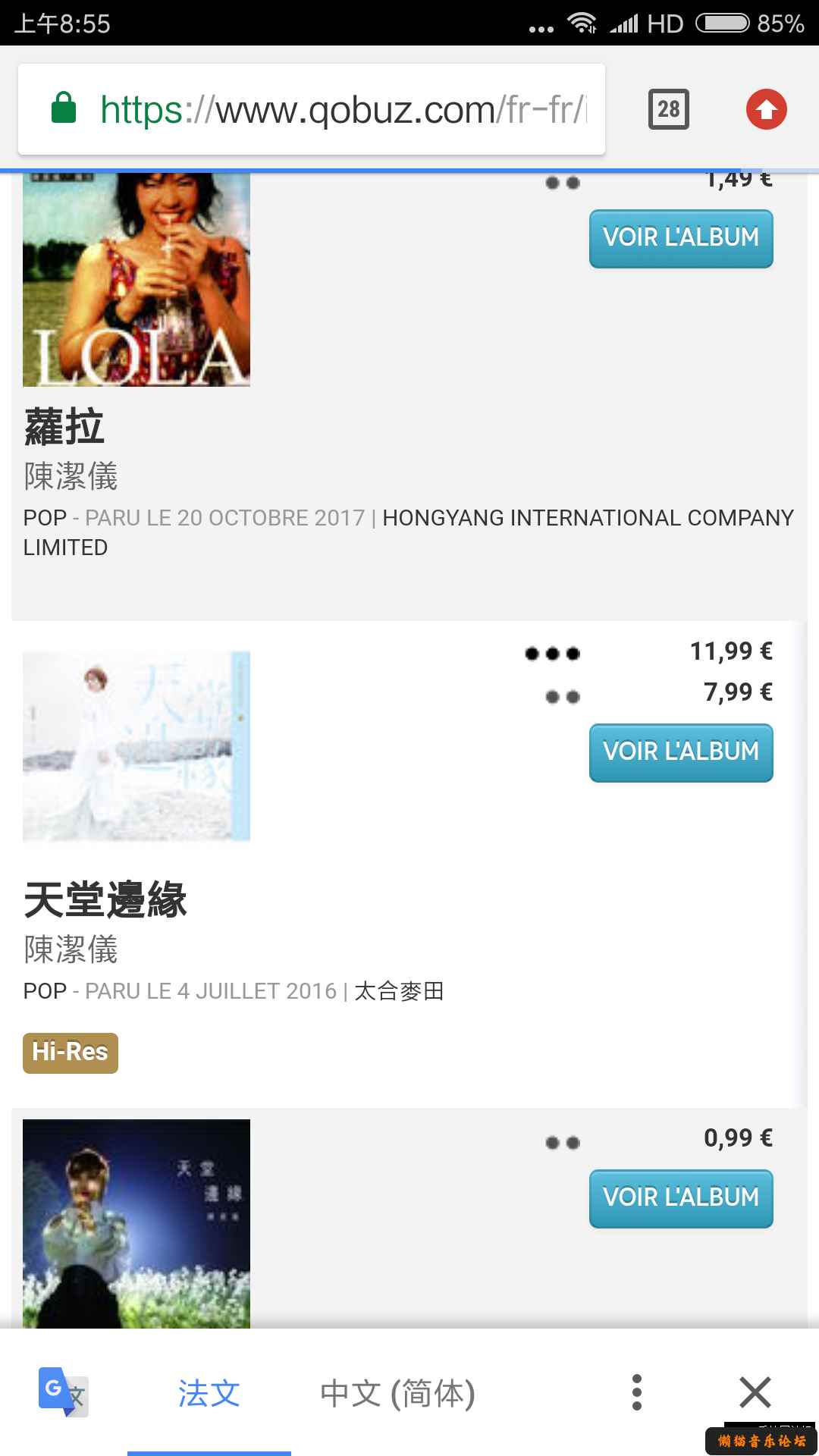Translate the page to 中文 (简体)
The image size is (819, 1456).
click(x=397, y=1394)
